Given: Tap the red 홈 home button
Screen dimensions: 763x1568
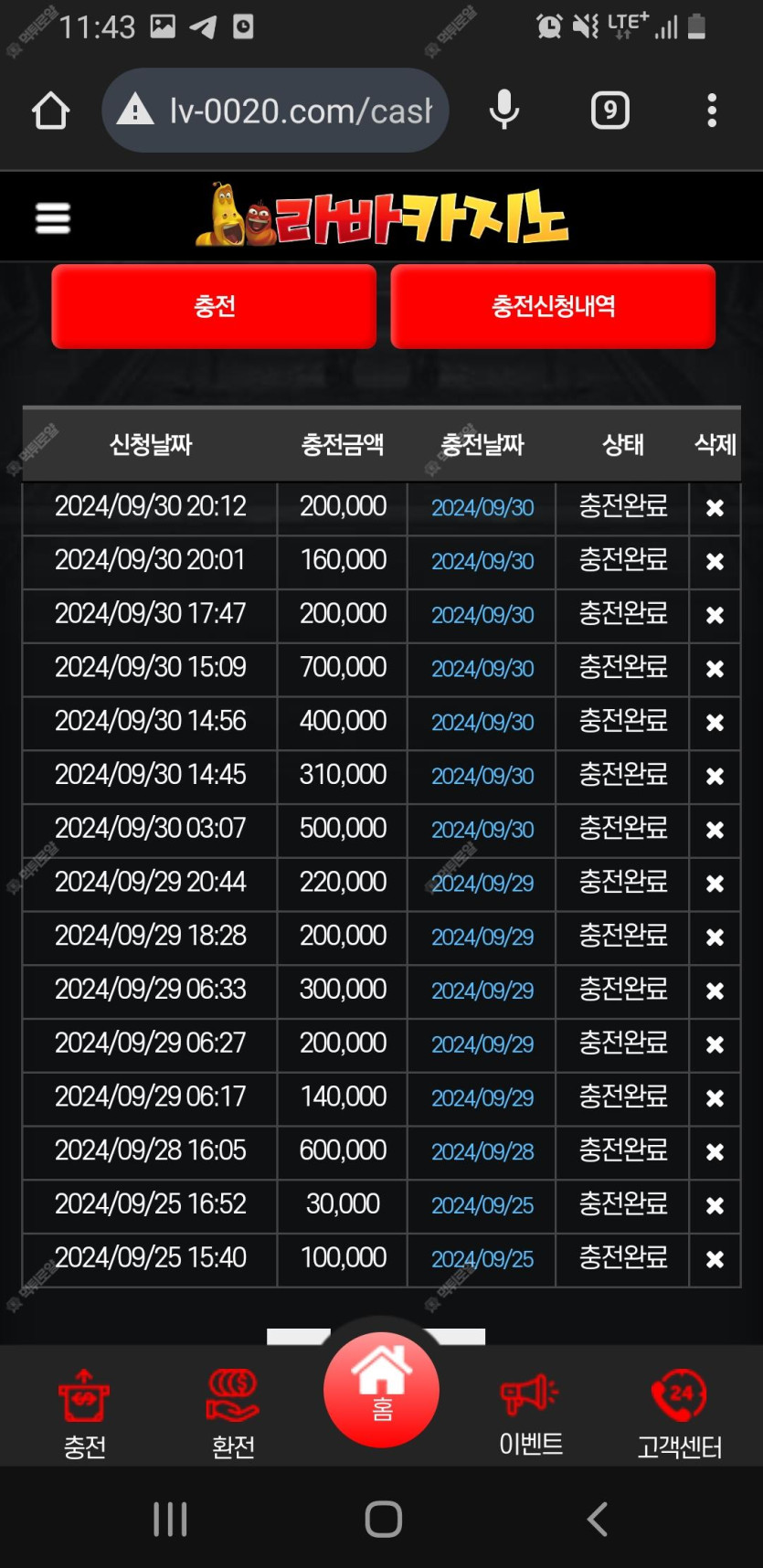Looking at the screenshot, I should point(381,1390).
